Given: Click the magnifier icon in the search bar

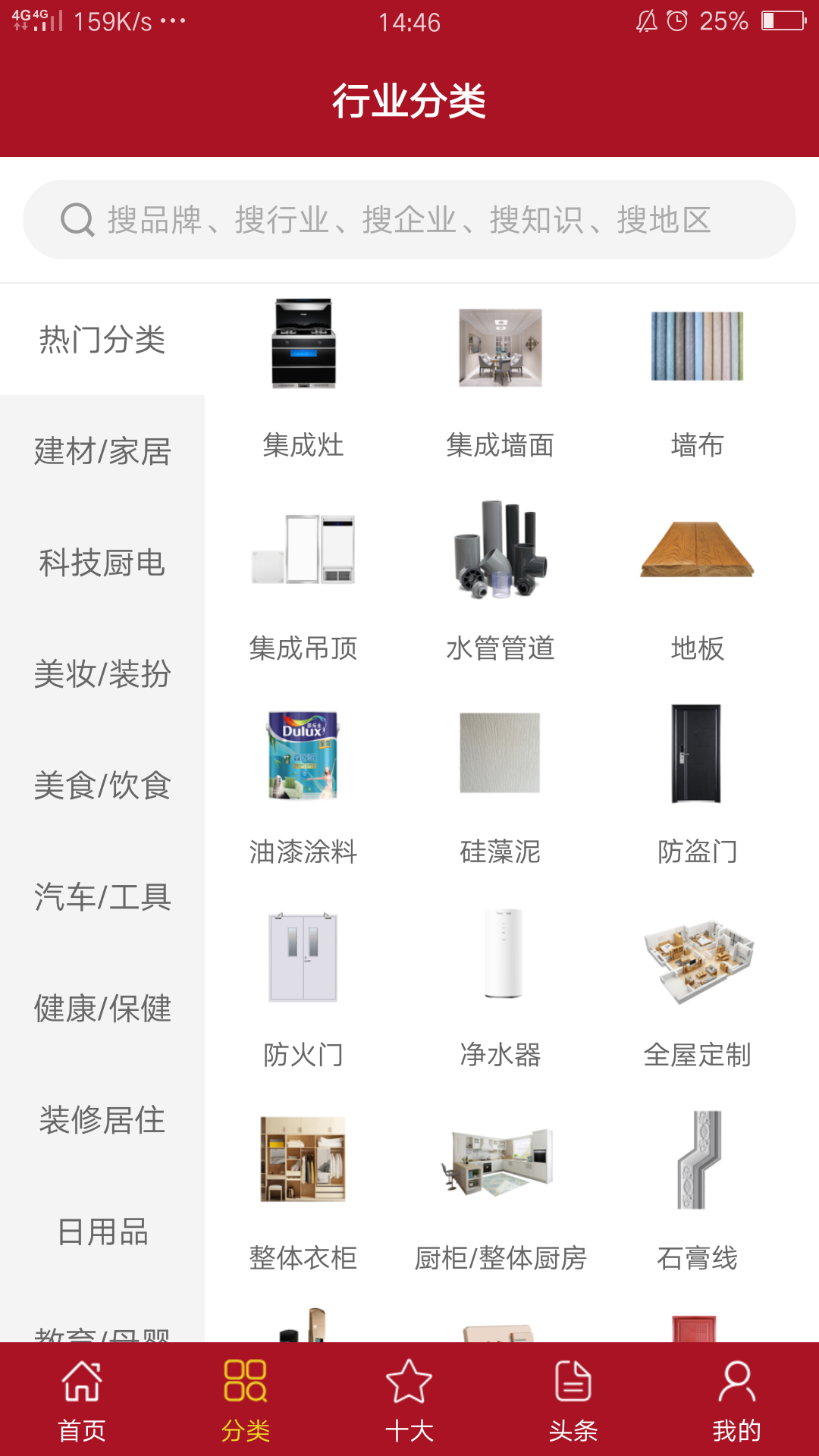Looking at the screenshot, I should [x=74, y=221].
